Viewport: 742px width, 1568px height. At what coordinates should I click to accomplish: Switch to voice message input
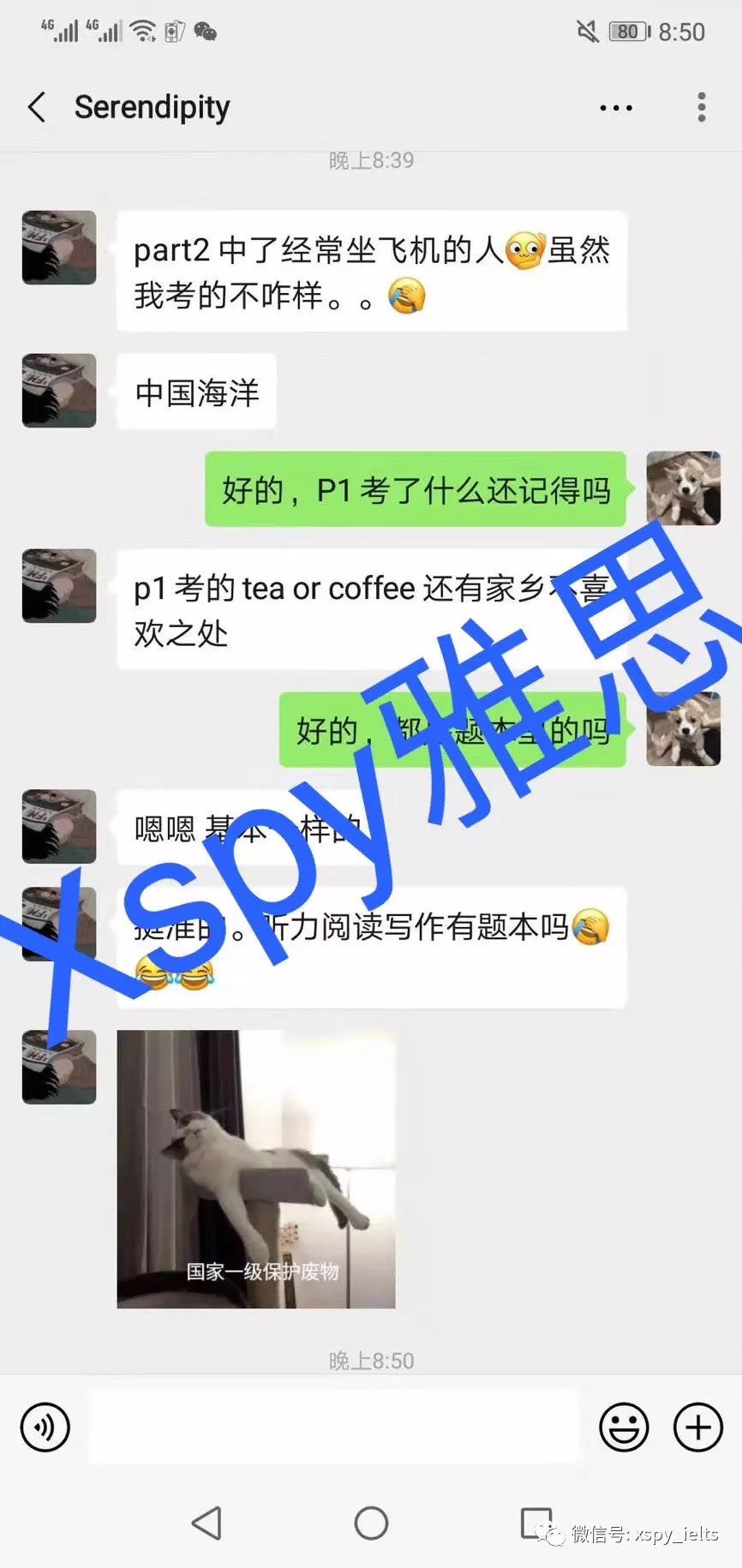[x=45, y=1427]
